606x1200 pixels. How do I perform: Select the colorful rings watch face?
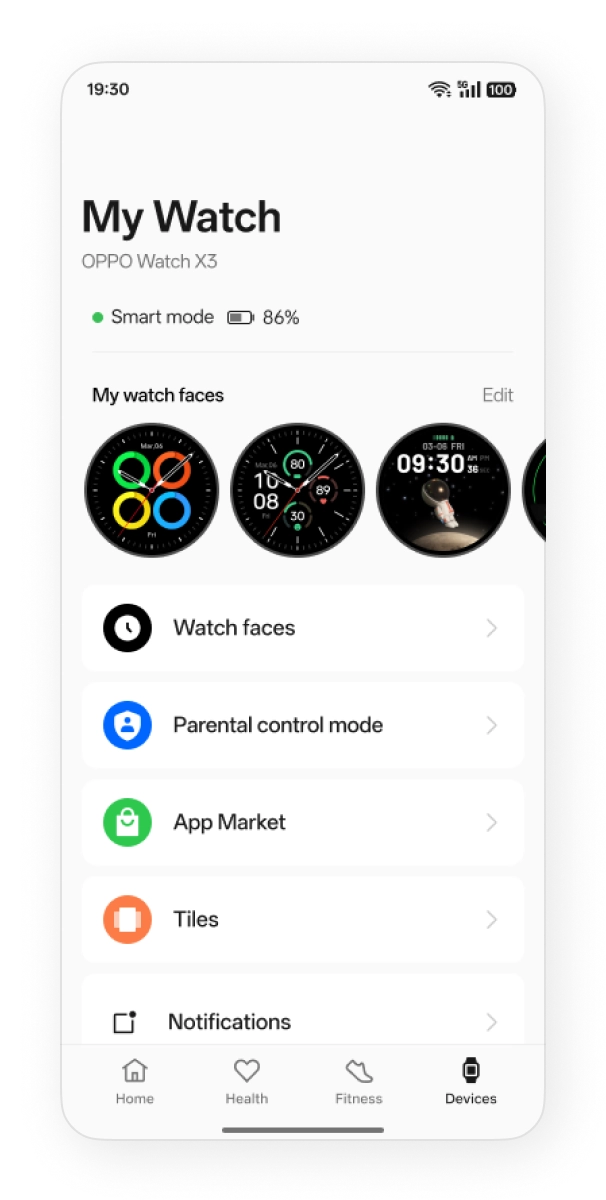152,490
